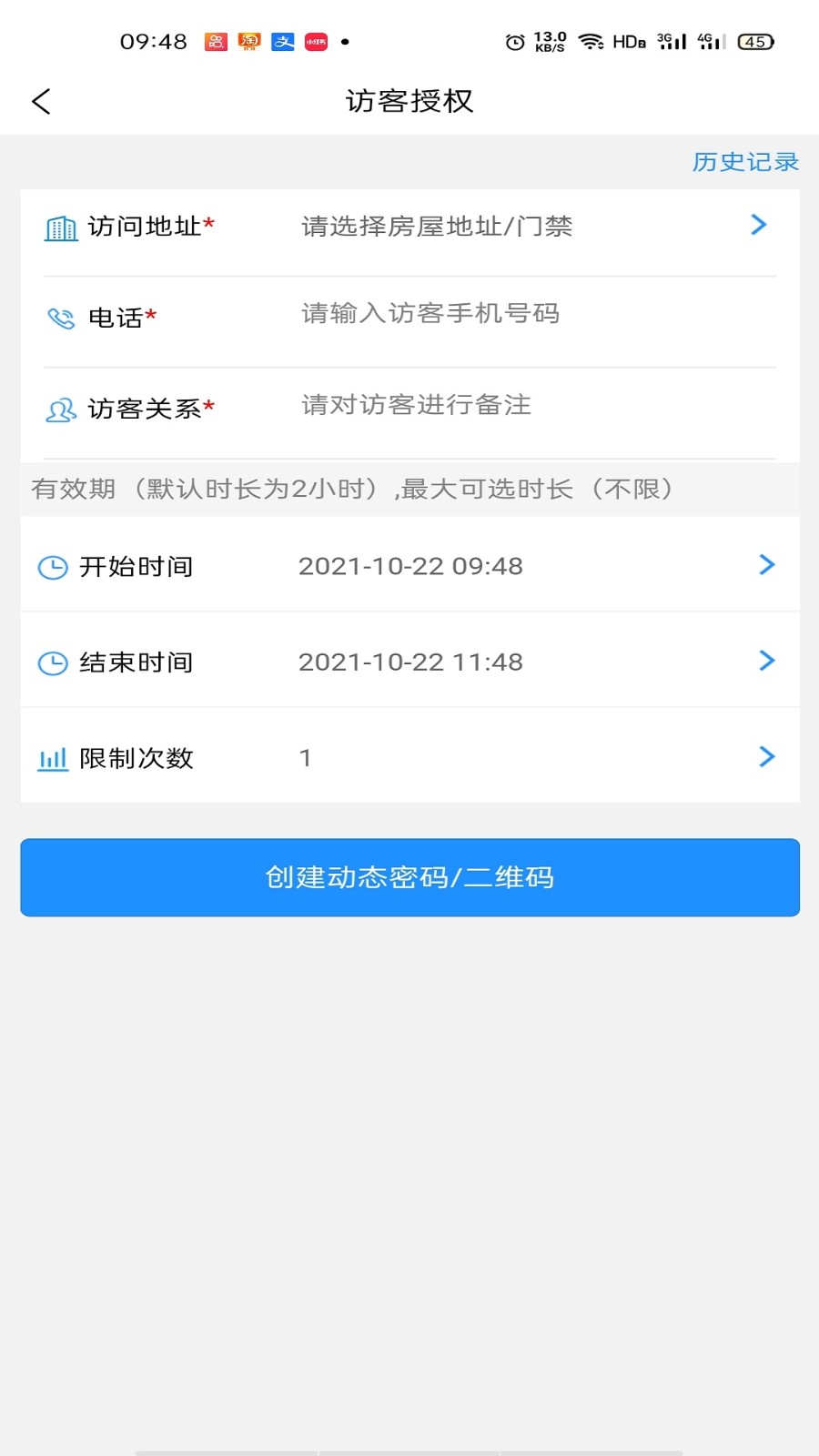Image resolution: width=819 pixels, height=1456 pixels.
Task: Click the phone icon beside 电话
Action: click(x=59, y=315)
